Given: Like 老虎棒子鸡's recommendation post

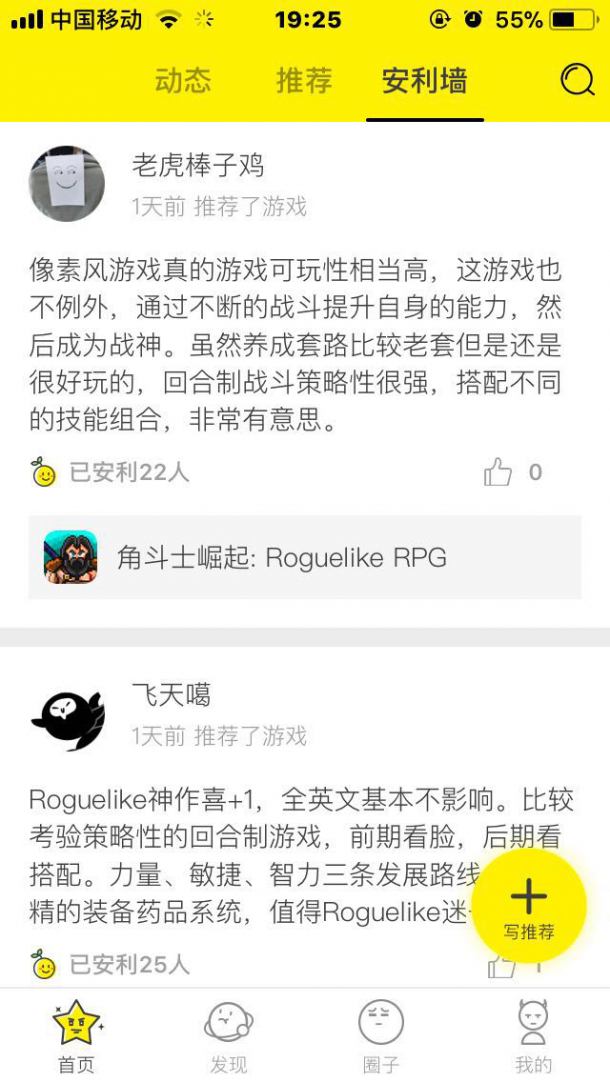Looking at the screenshot, I should [499, 472].
